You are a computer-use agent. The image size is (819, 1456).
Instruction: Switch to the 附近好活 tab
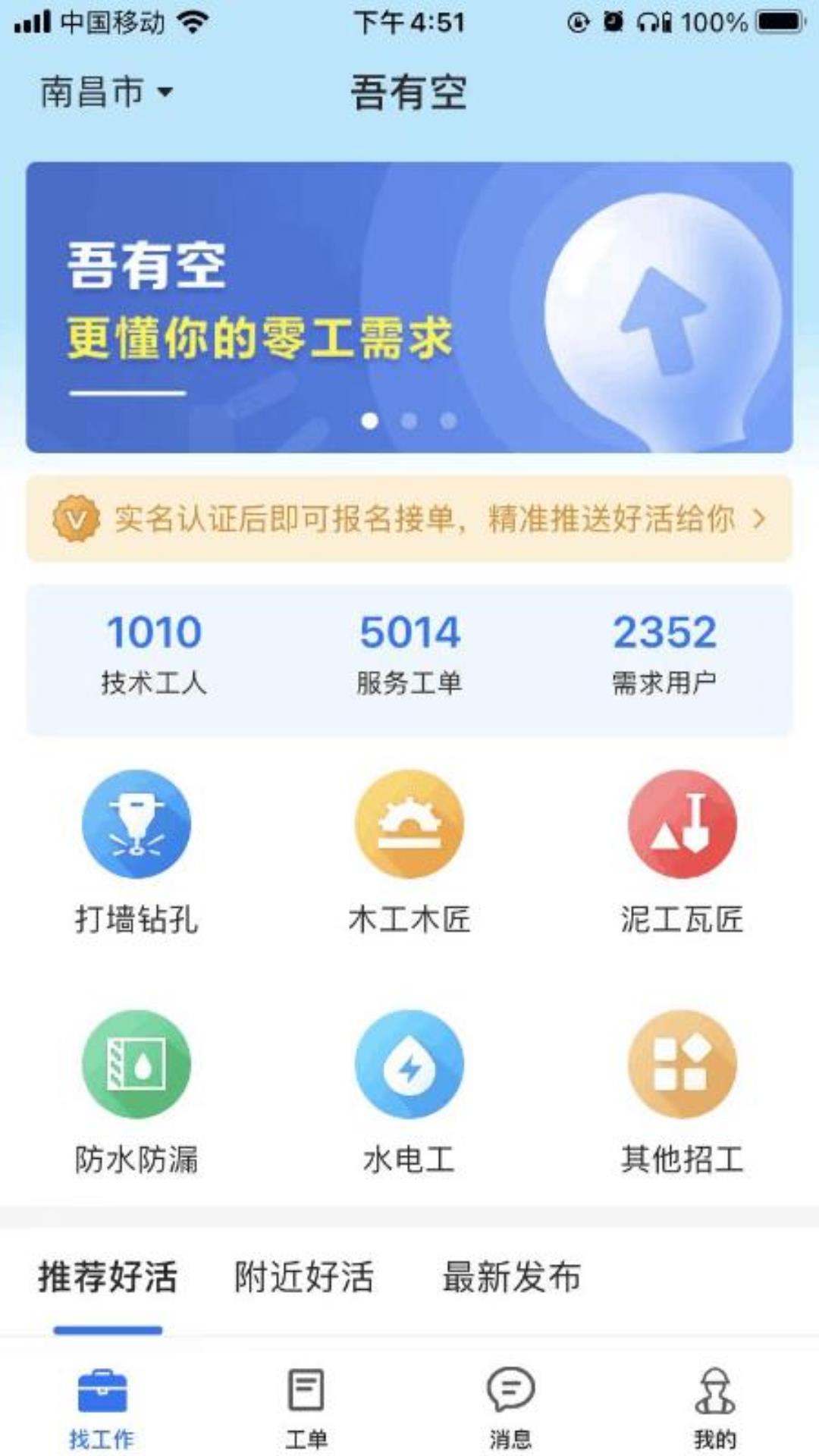point(304,1277)
